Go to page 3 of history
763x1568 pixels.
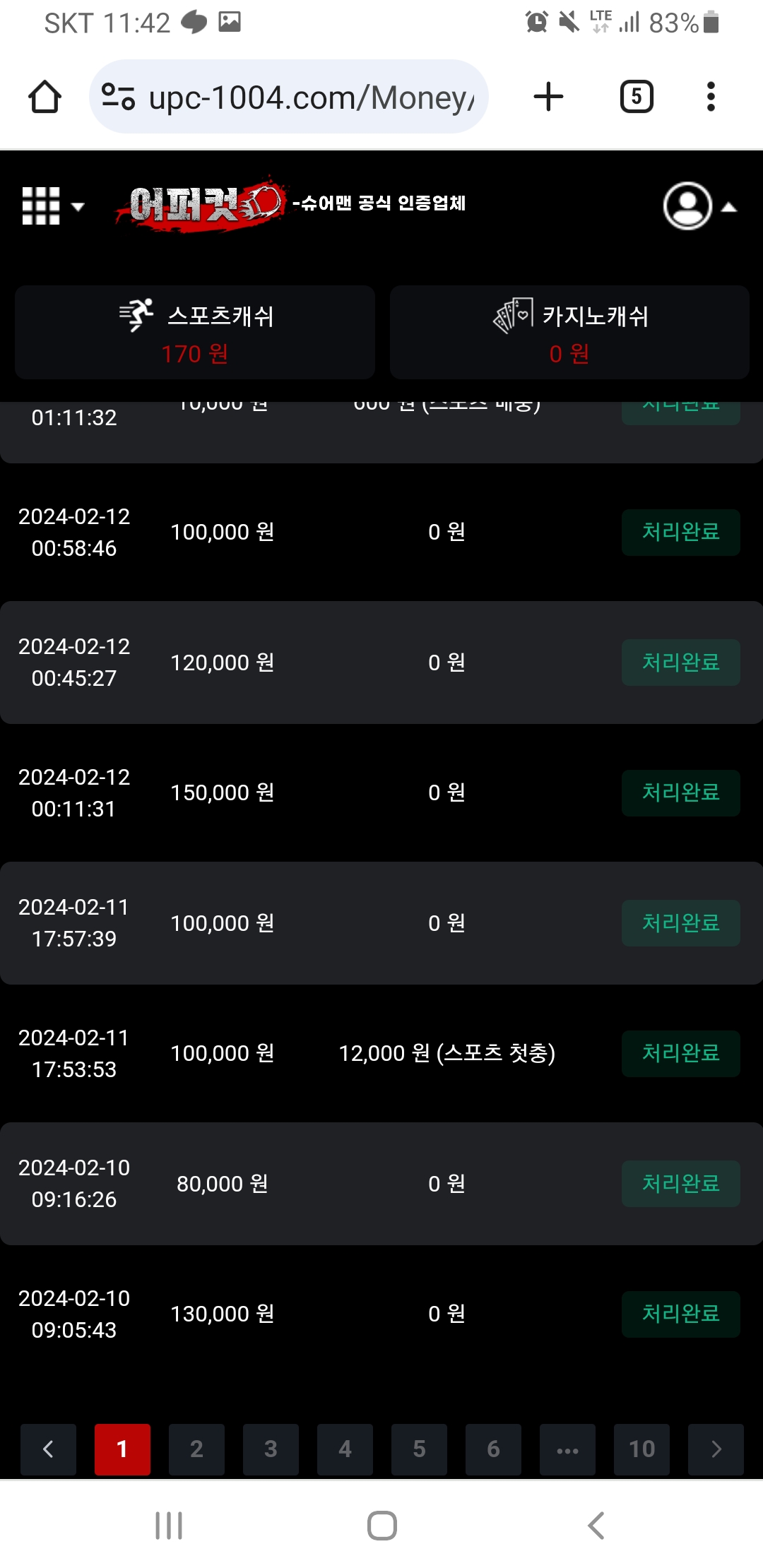pos(271,1449)
